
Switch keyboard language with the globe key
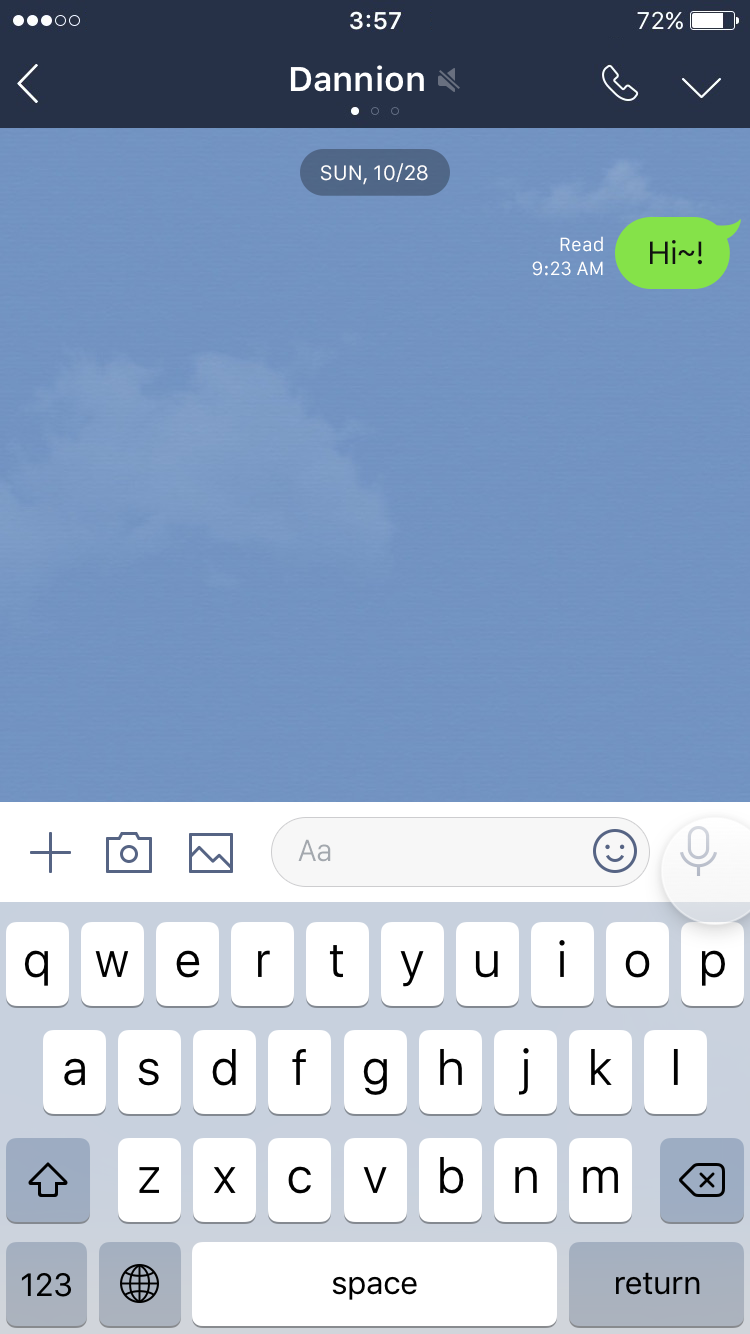coord(140,1284)
